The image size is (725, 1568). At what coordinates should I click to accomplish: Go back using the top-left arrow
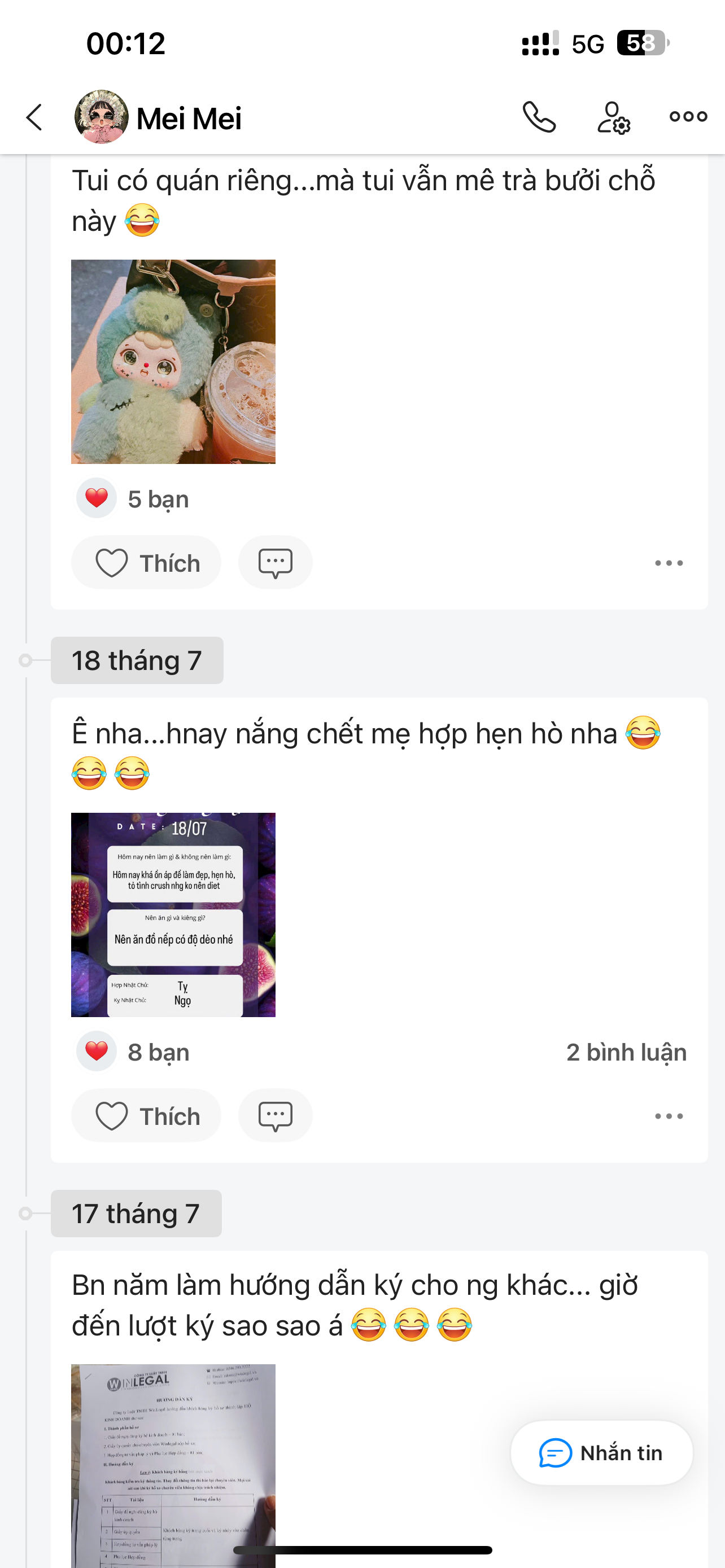[x=34, y=117]
